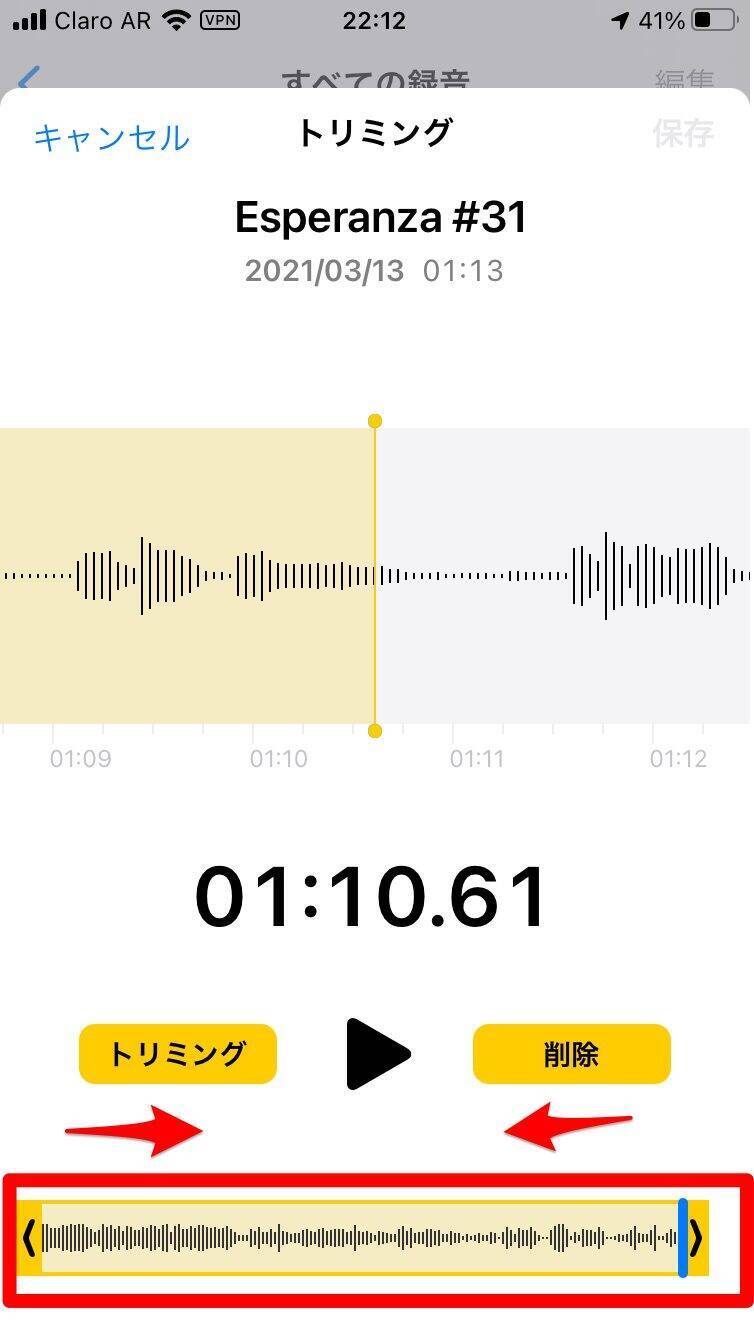Tap 保存 to save the recording
This screenshot has height=1334, width=754.
coord(683,133)
